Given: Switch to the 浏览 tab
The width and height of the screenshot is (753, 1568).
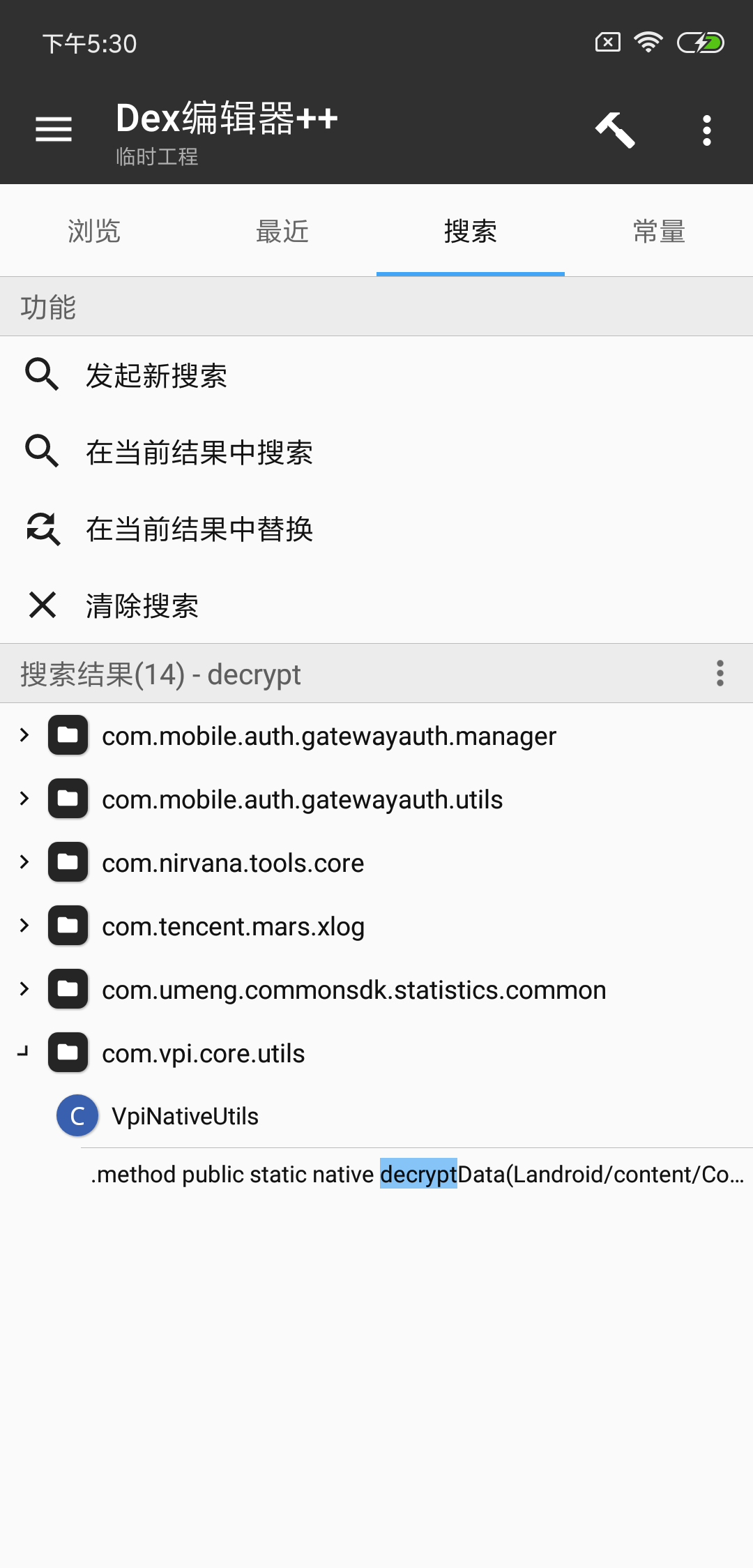Looking at the screenshot, I should [95, 231].
